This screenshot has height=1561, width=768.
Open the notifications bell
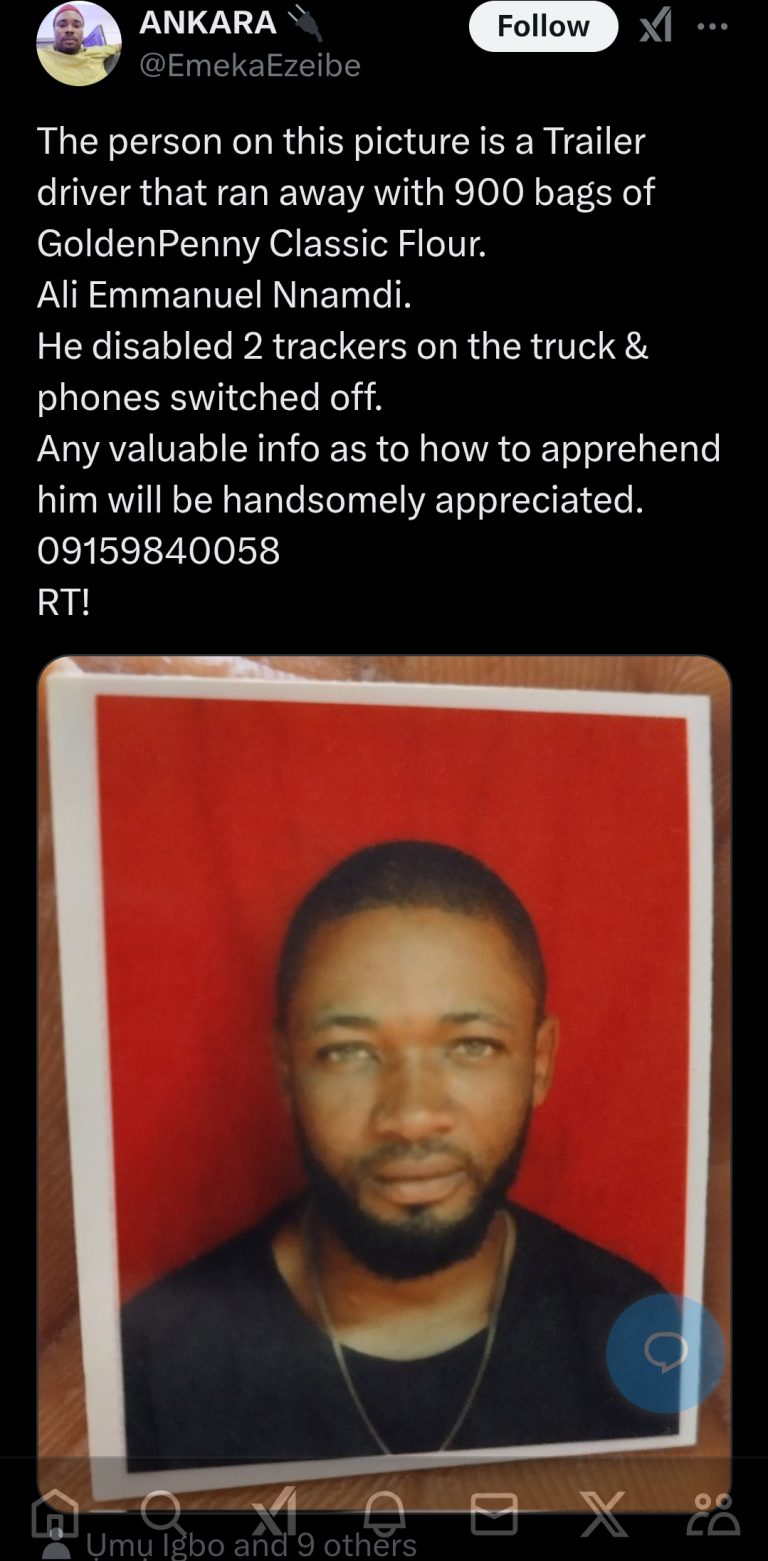(382, 1512)
